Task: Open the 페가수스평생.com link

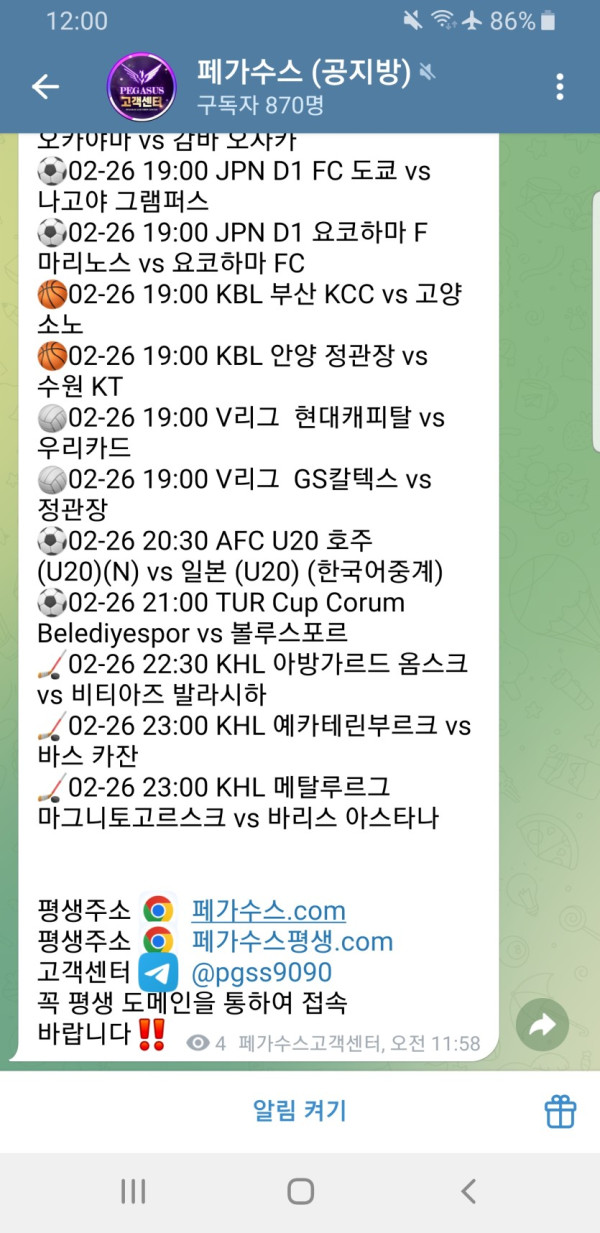Action: coord(292,942)
